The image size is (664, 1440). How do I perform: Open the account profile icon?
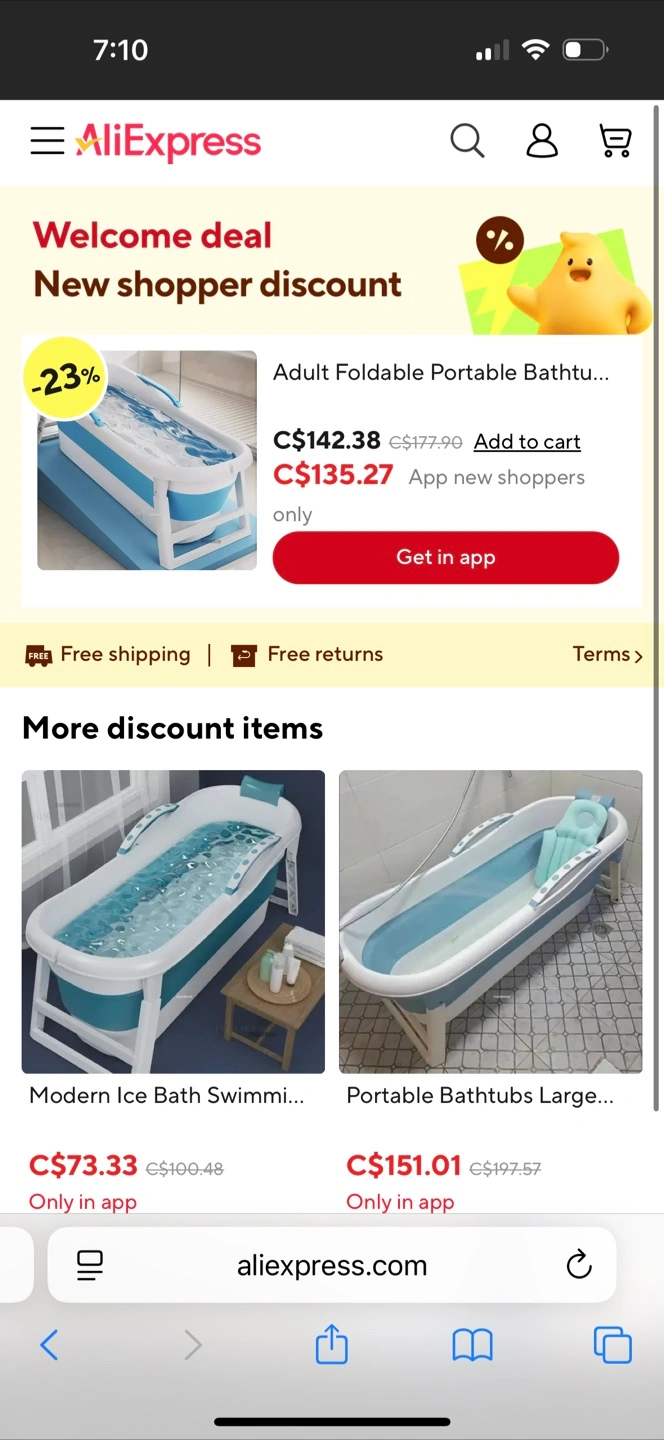542,141
